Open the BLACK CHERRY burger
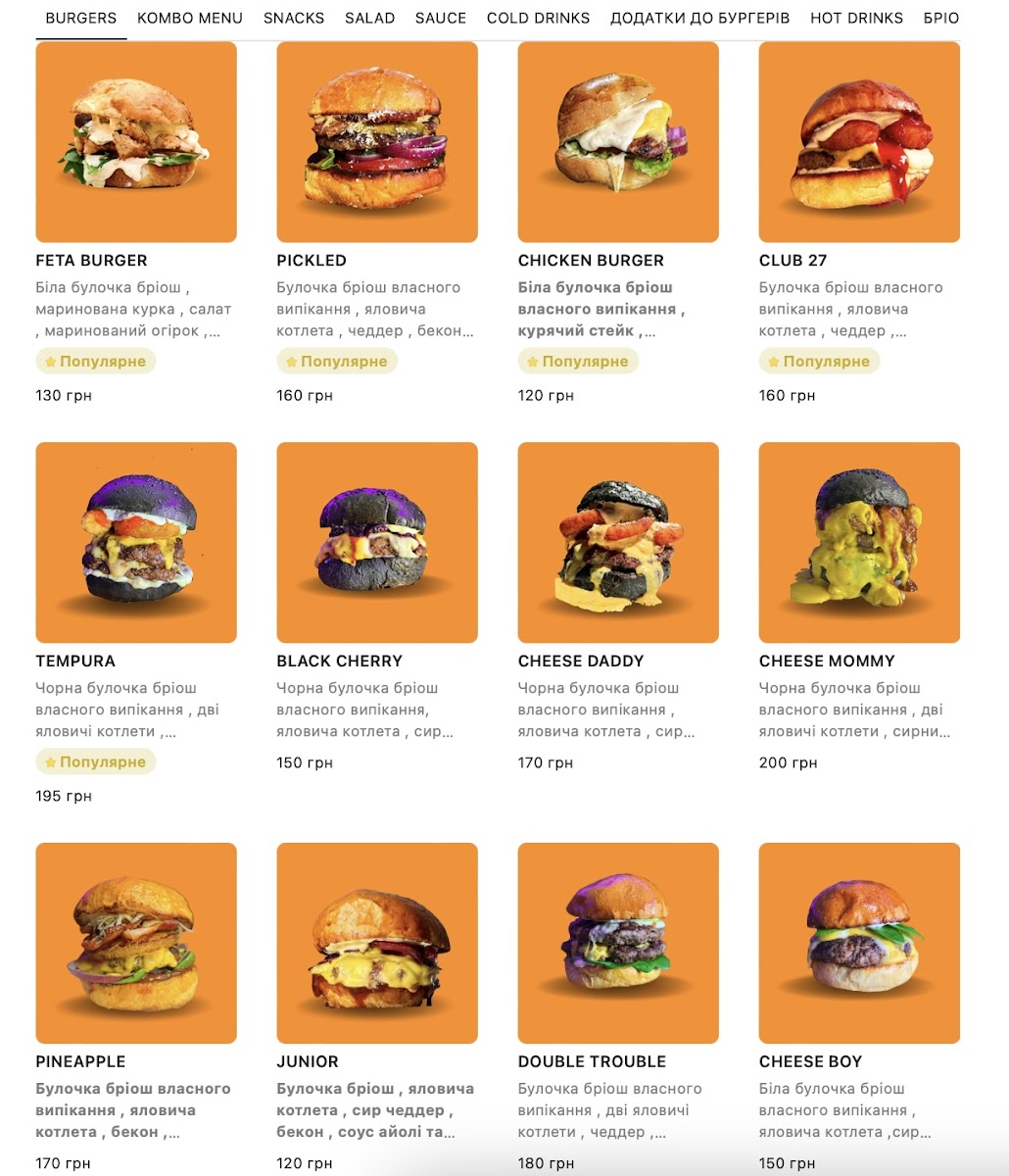Screen dimensions: 1009x1176 [x=377, y=543]
